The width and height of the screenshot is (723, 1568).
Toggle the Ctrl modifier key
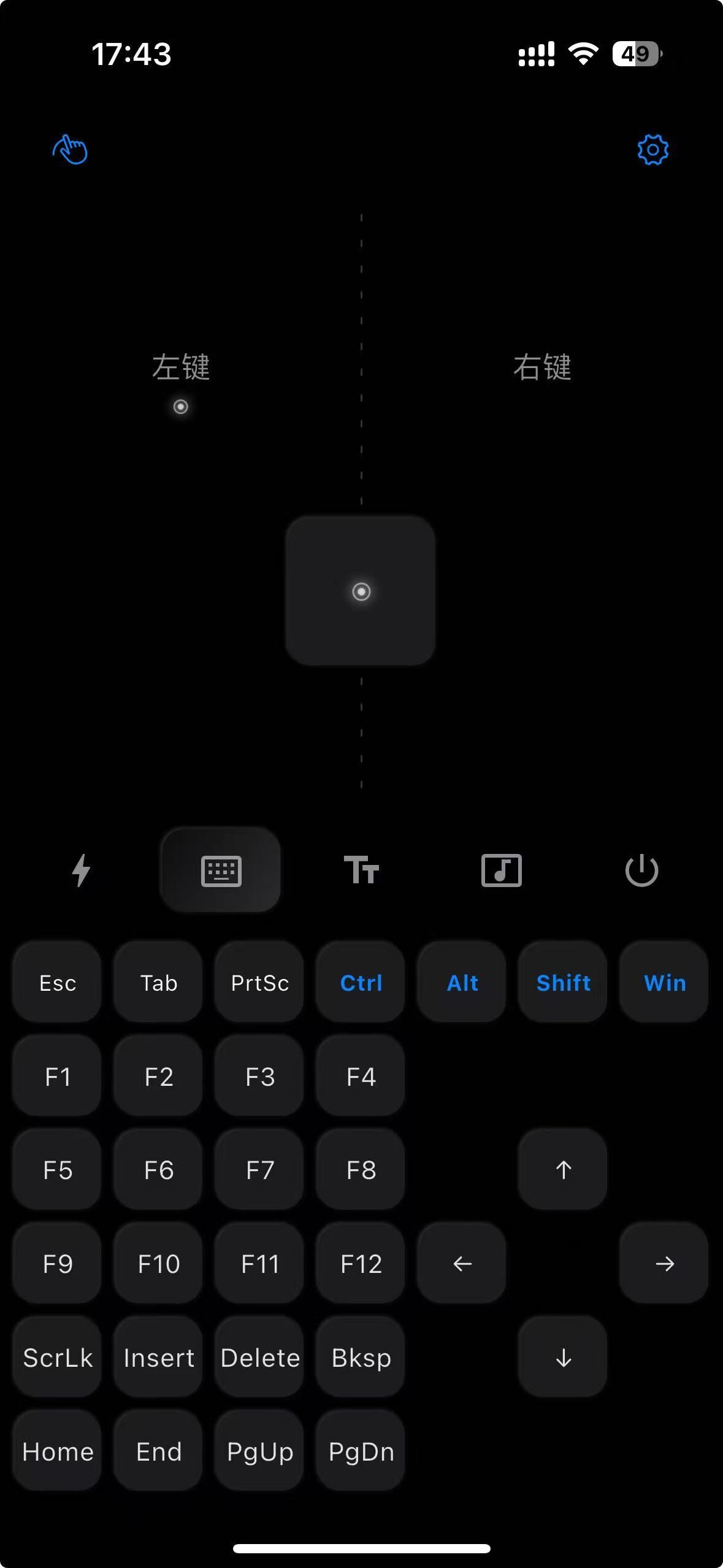click(x=361, y=983)
